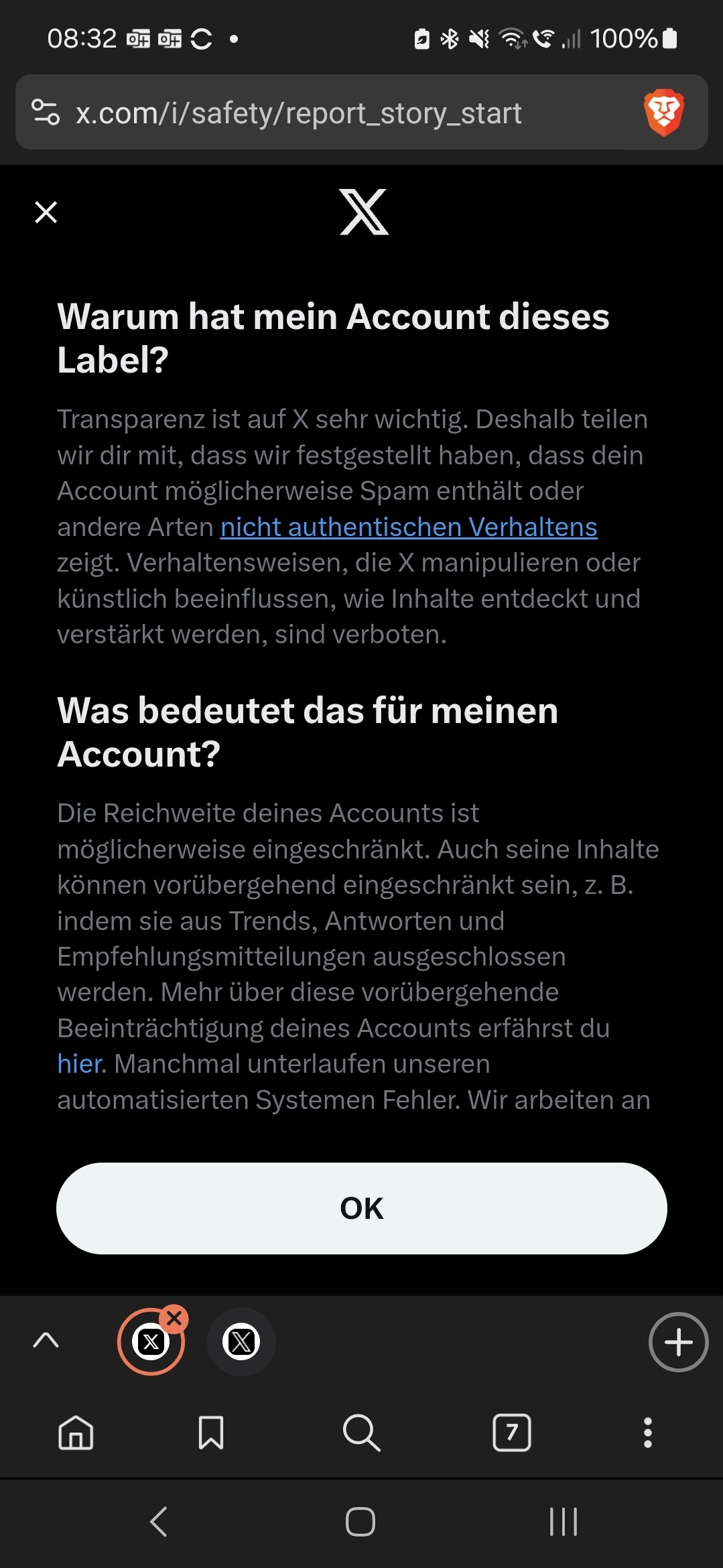The height and width of the screenshot is (1568, 723).
Task: Go to browser home page
Action: pyautogui.click(x=76, y=1433)
